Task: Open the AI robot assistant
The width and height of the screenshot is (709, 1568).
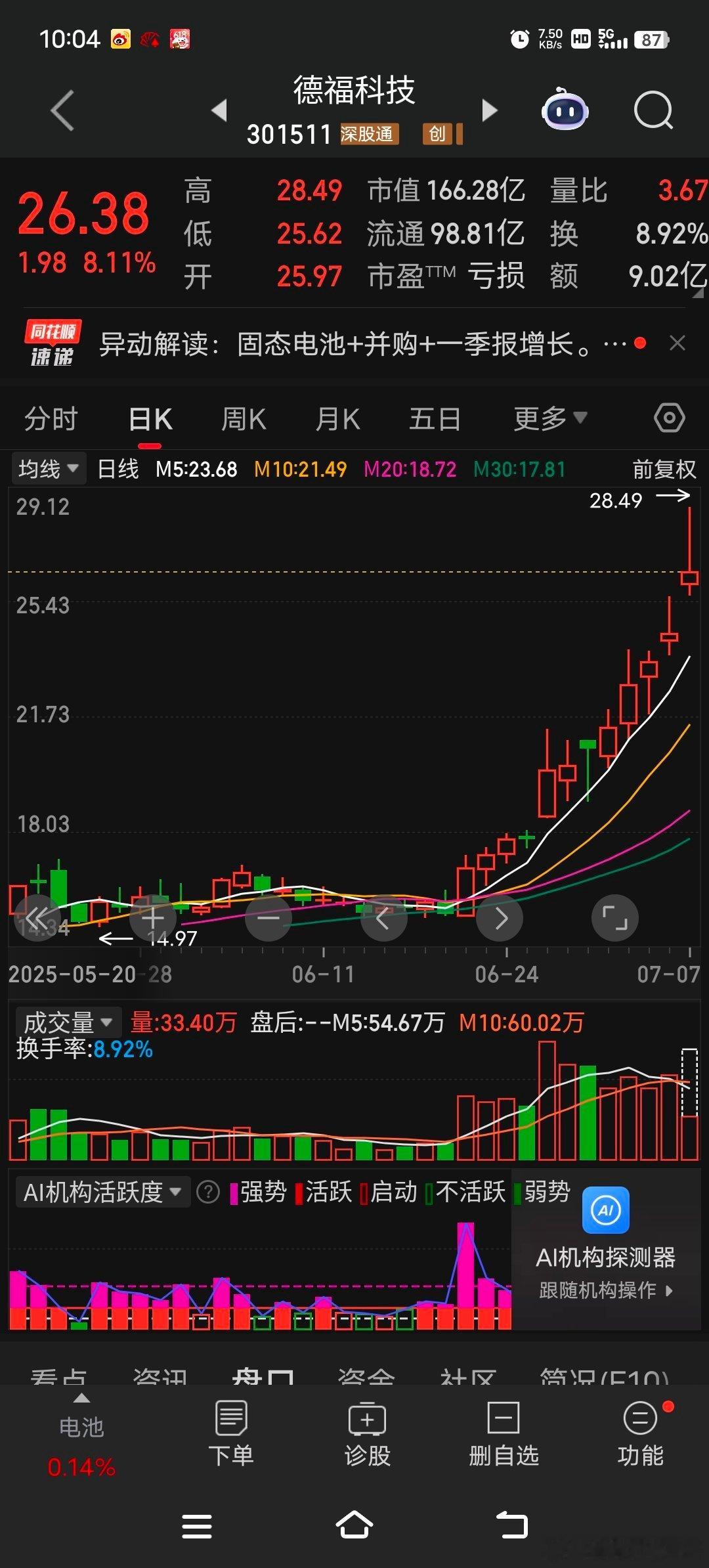Action: click(x=565, y=109)
